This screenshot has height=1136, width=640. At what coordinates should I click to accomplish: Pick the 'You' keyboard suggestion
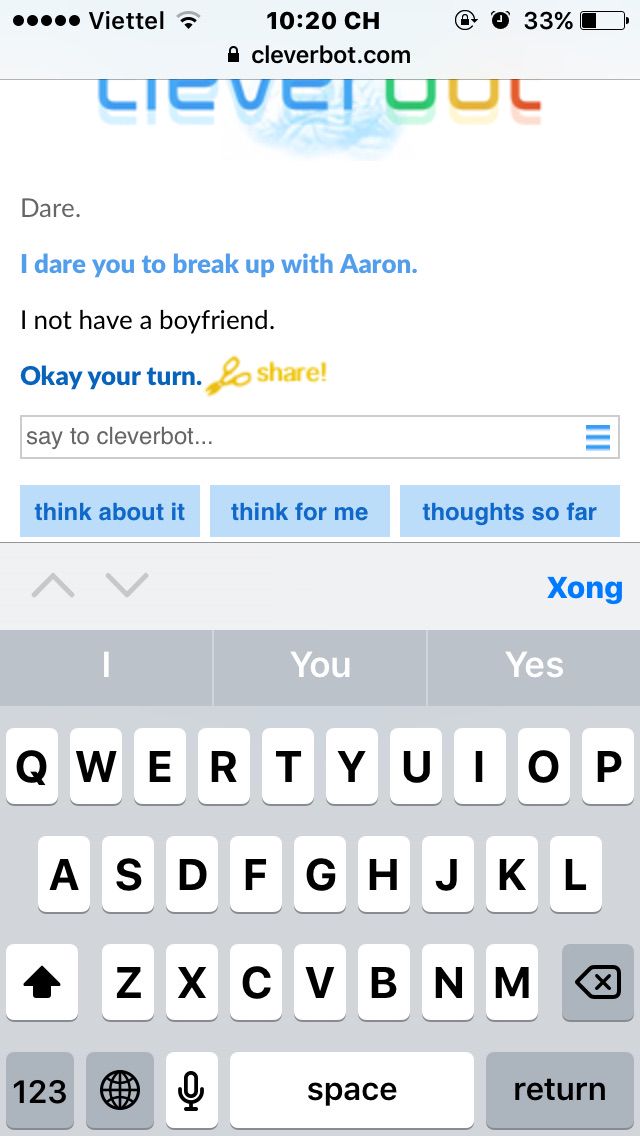(320, 665)
